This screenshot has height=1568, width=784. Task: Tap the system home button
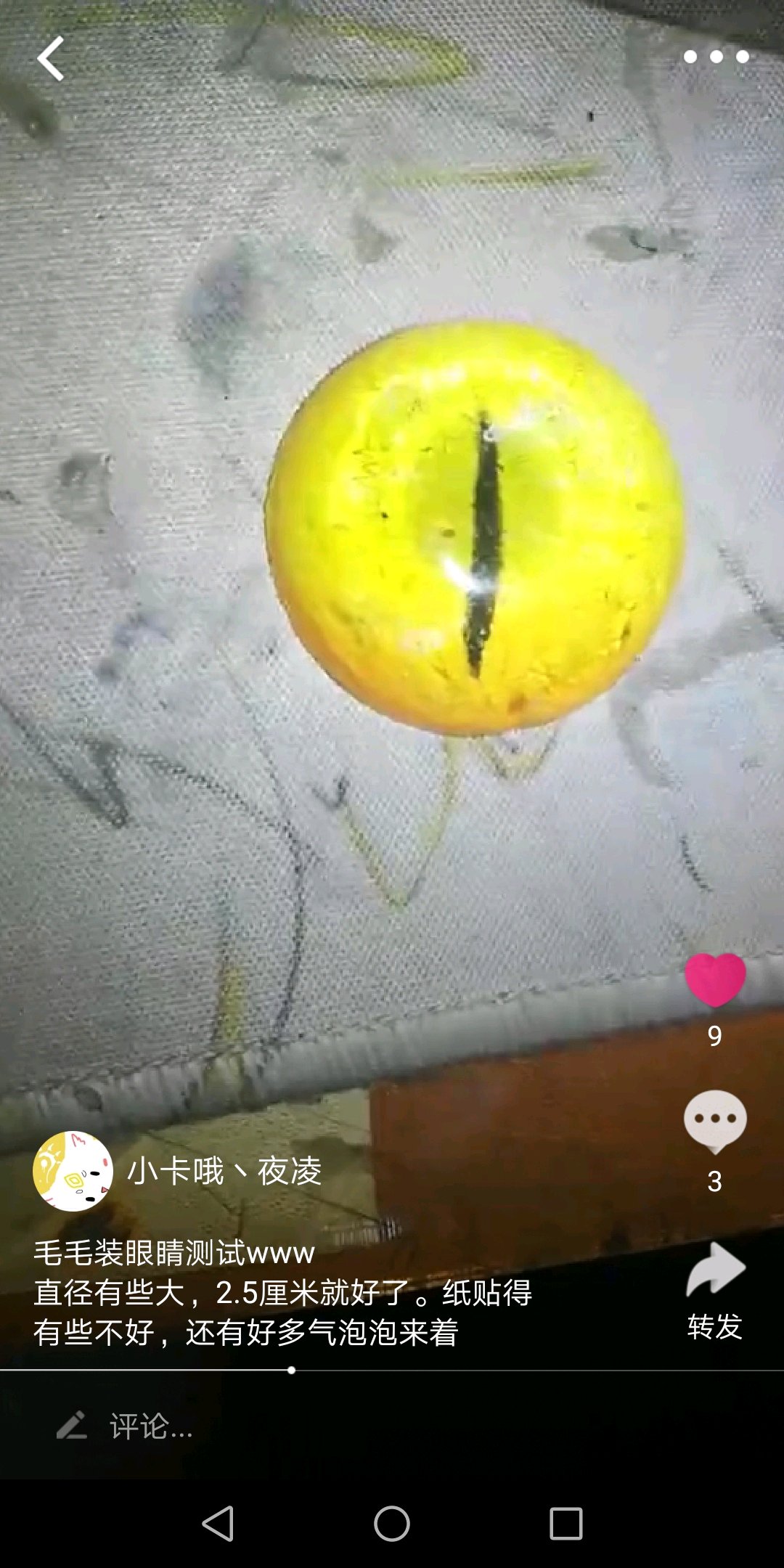(392, 1523)
